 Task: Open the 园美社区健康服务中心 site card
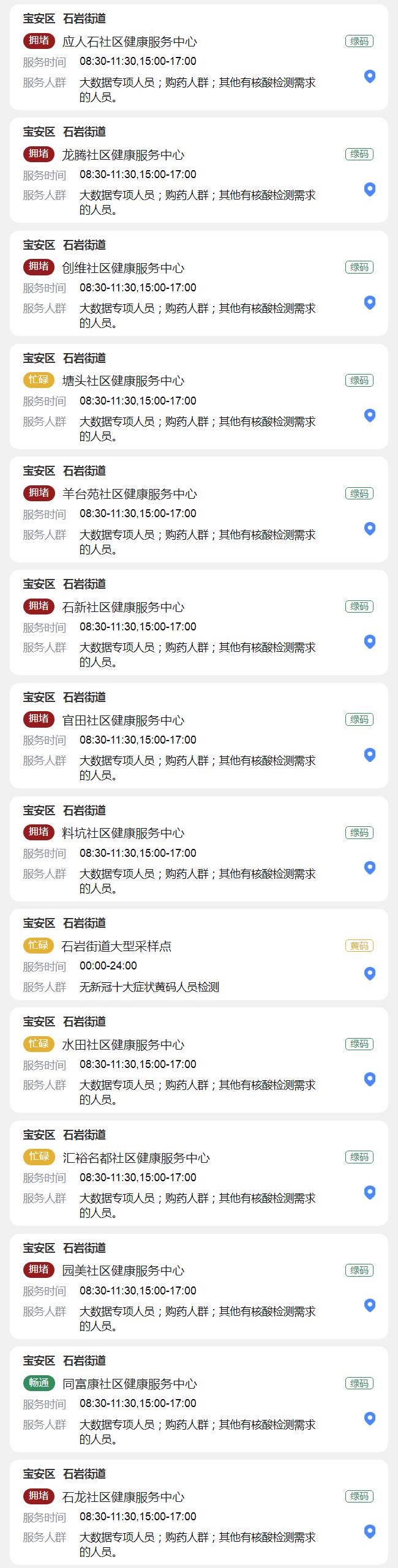[x=123, y=1271]
